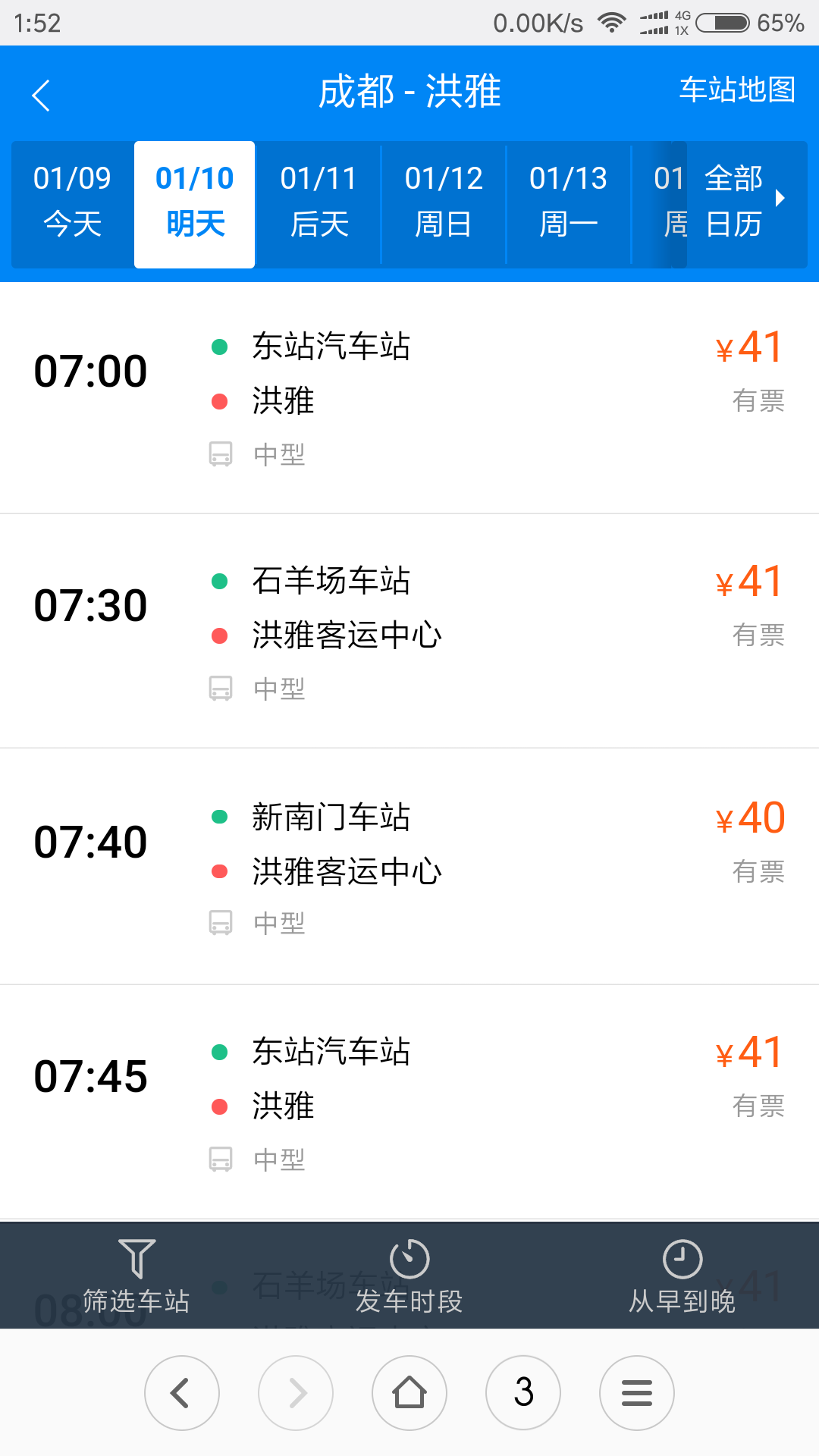Open the 车站地图 station map
Image resolution: width=819 pixels, height=1456 pixels.
(736, 90)
